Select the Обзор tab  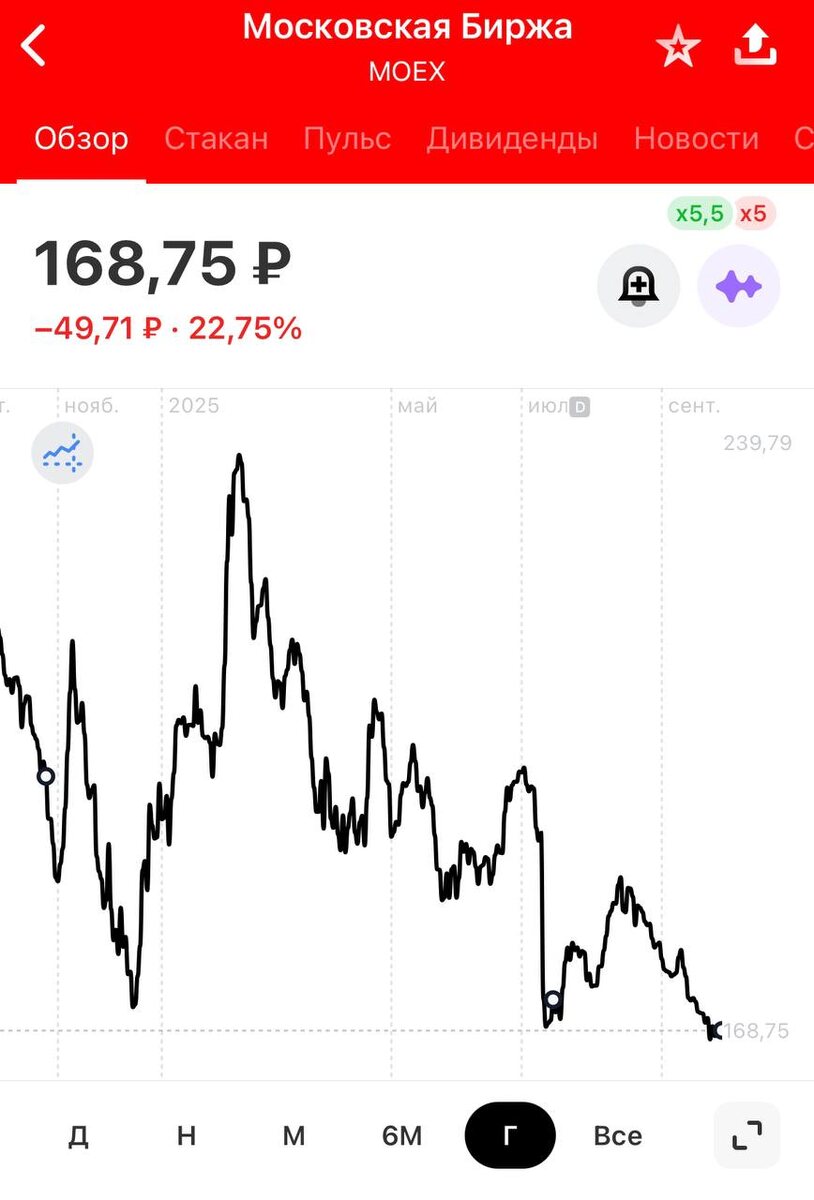[81, 138]
